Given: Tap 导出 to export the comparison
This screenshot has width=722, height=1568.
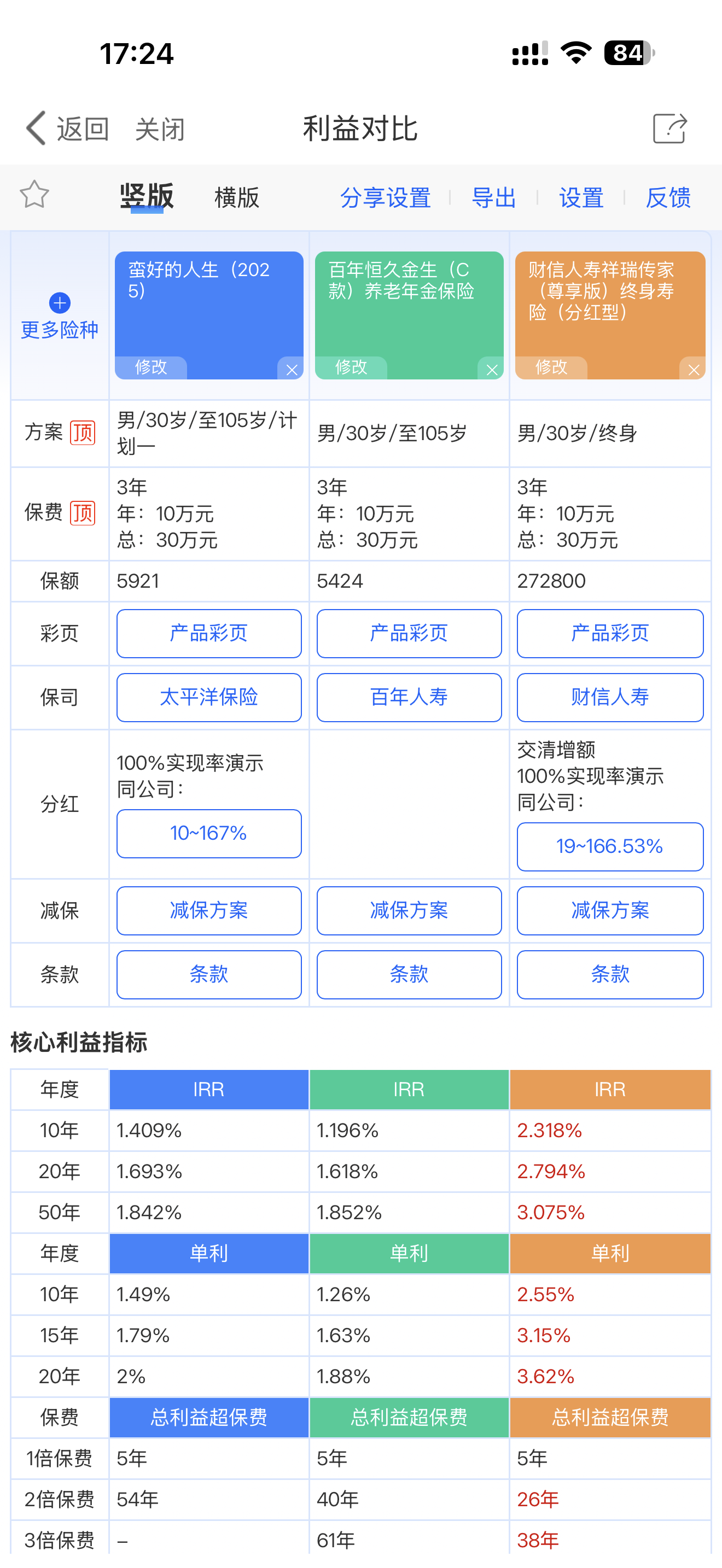Looking at the screenshot, I should point(494,196).
